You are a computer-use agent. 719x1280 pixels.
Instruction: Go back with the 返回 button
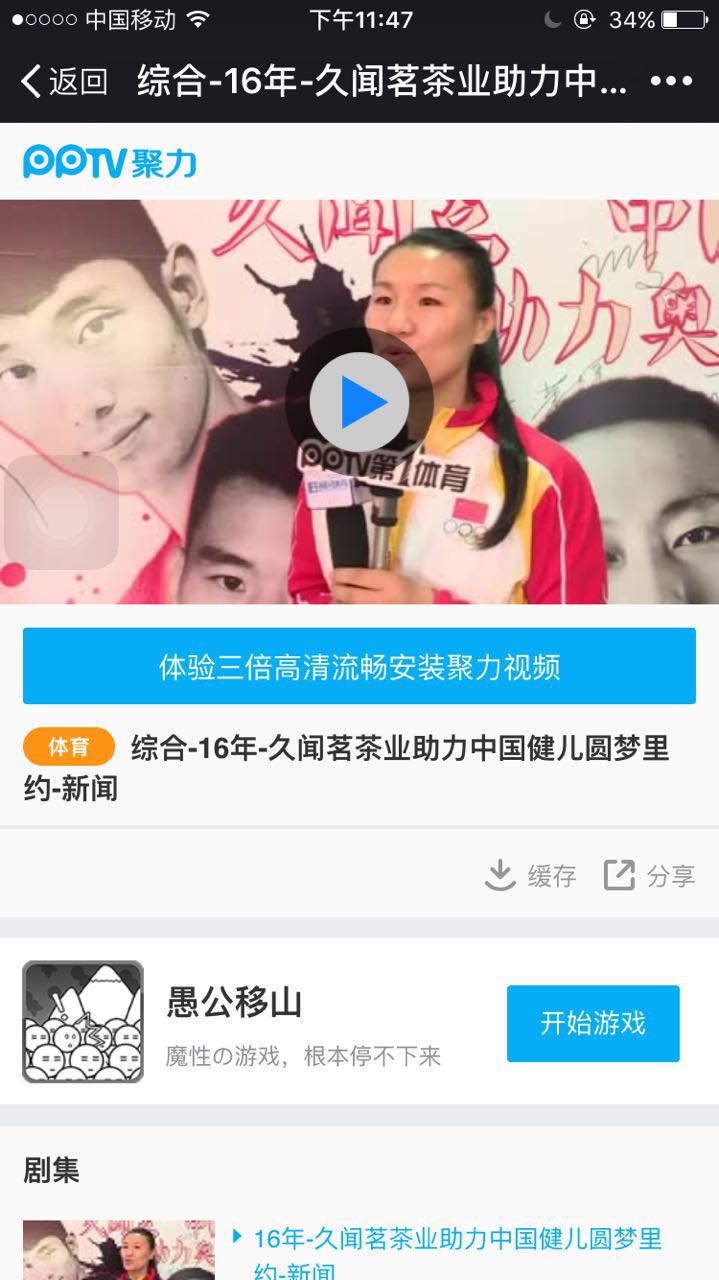[x=64, y=81]
